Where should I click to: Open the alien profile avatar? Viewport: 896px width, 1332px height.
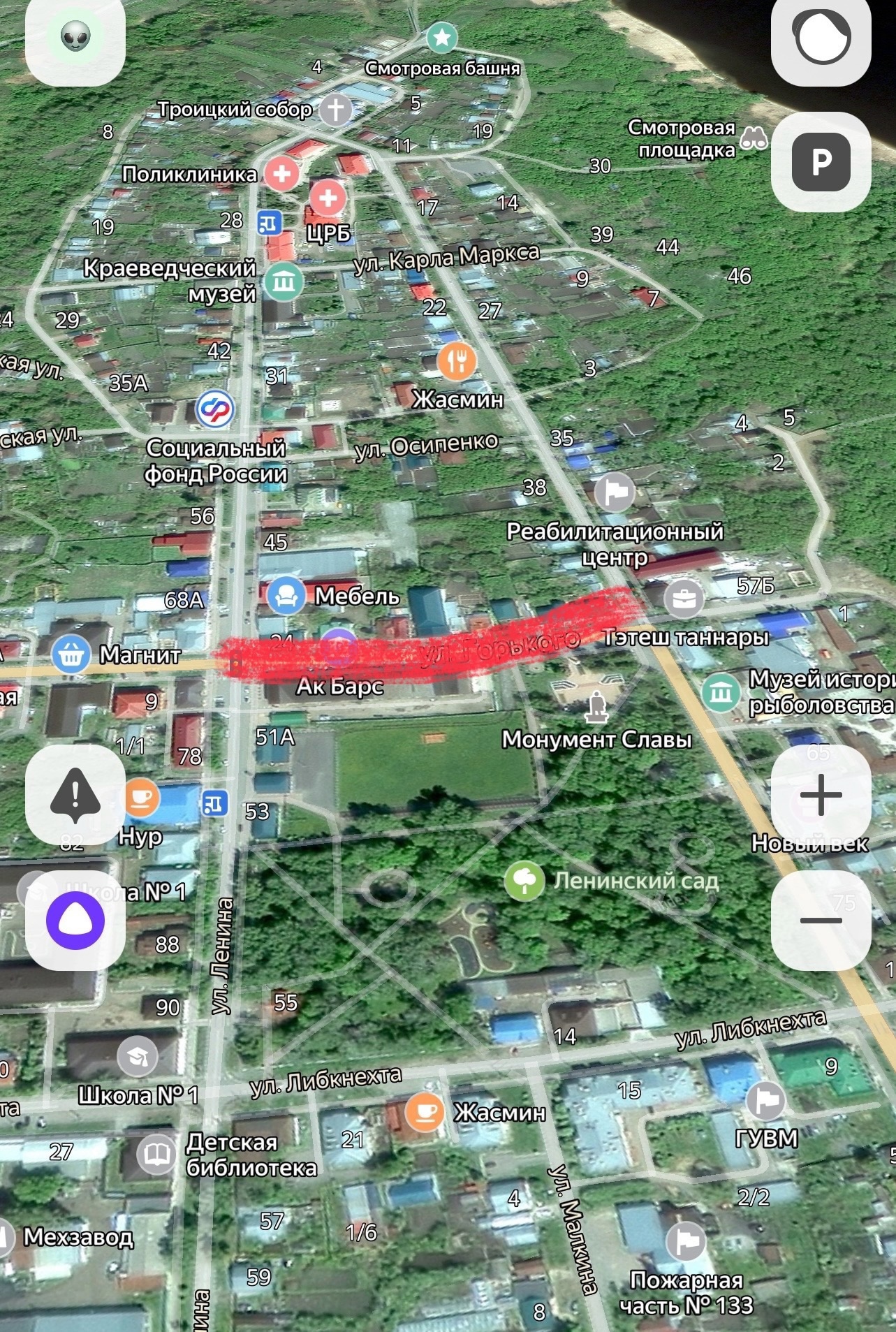tap(75, 36)
